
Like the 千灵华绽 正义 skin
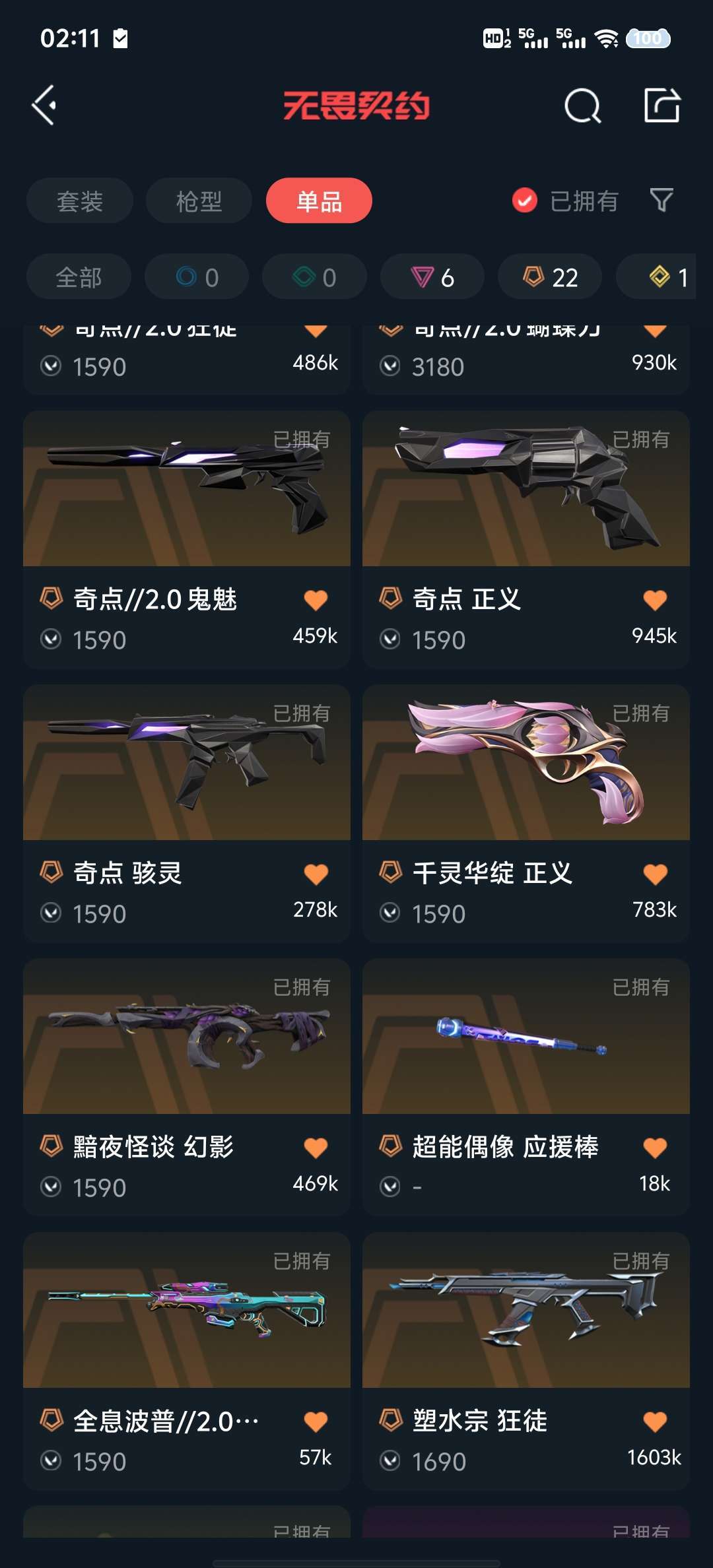pos(655,874)
